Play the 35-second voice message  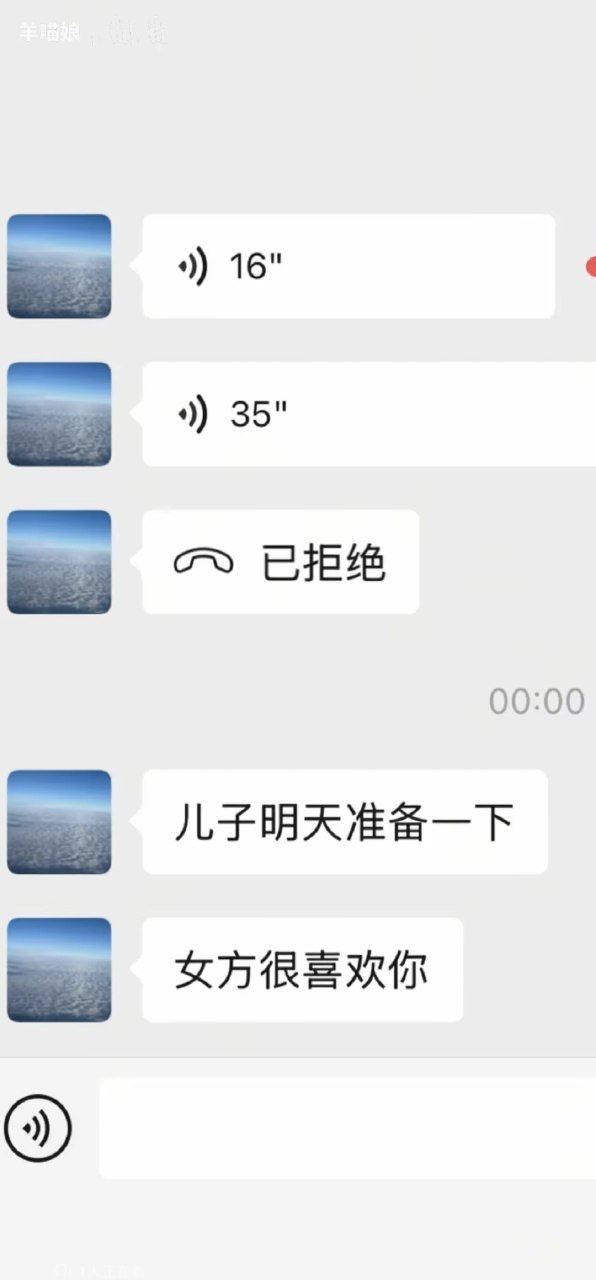pyautogui.click(x=369, y=414)
